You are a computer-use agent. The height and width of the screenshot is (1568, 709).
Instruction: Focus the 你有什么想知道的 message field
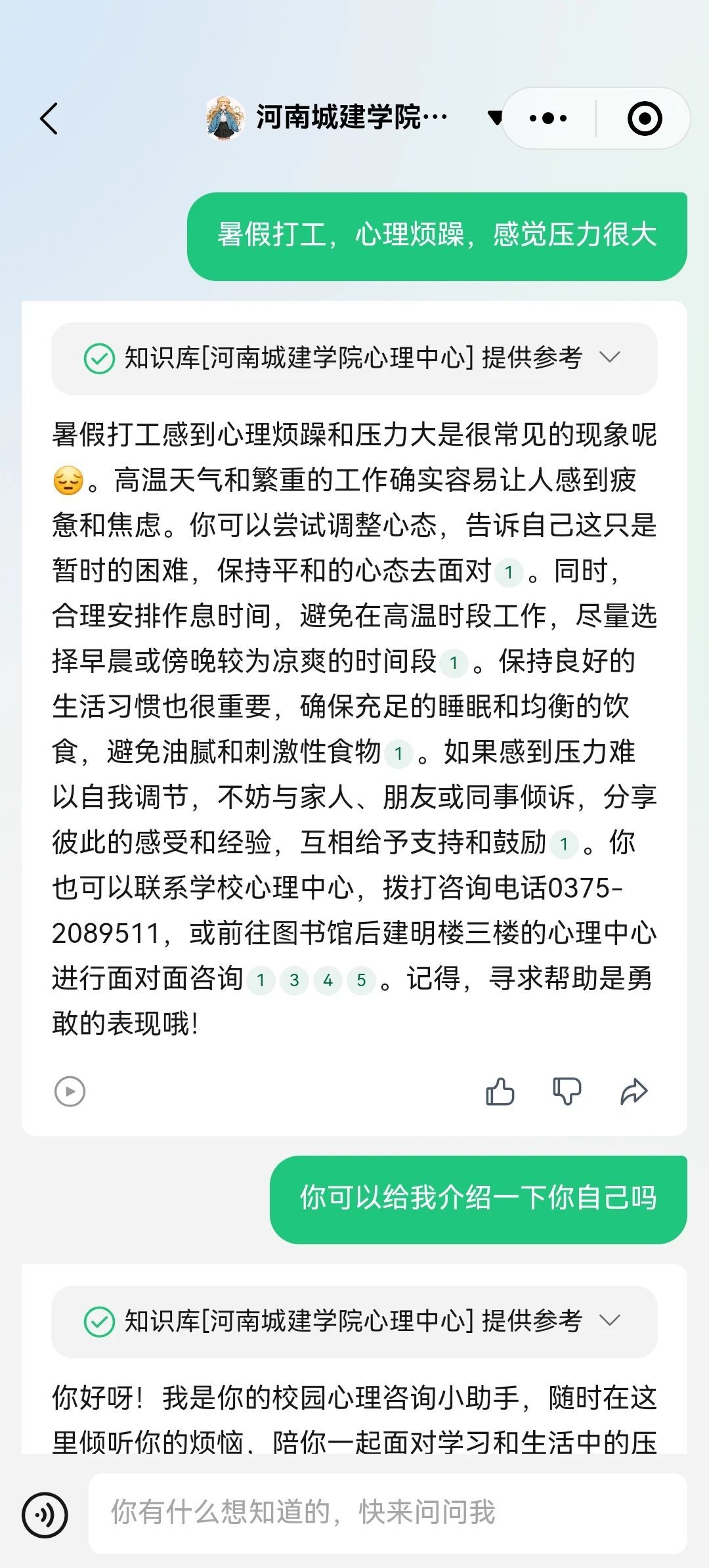click(x=387, y=1512)
